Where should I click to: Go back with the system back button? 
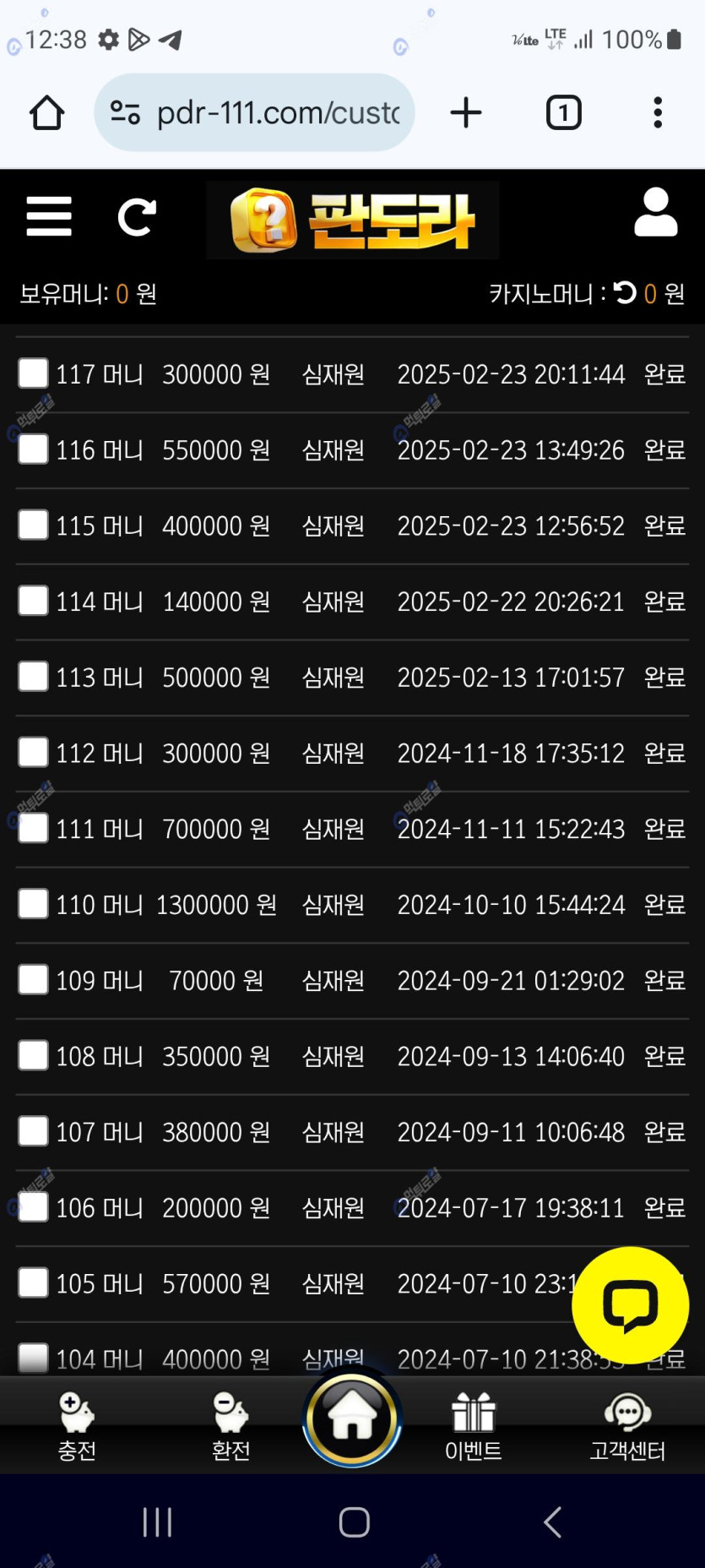click(553, 1522)
